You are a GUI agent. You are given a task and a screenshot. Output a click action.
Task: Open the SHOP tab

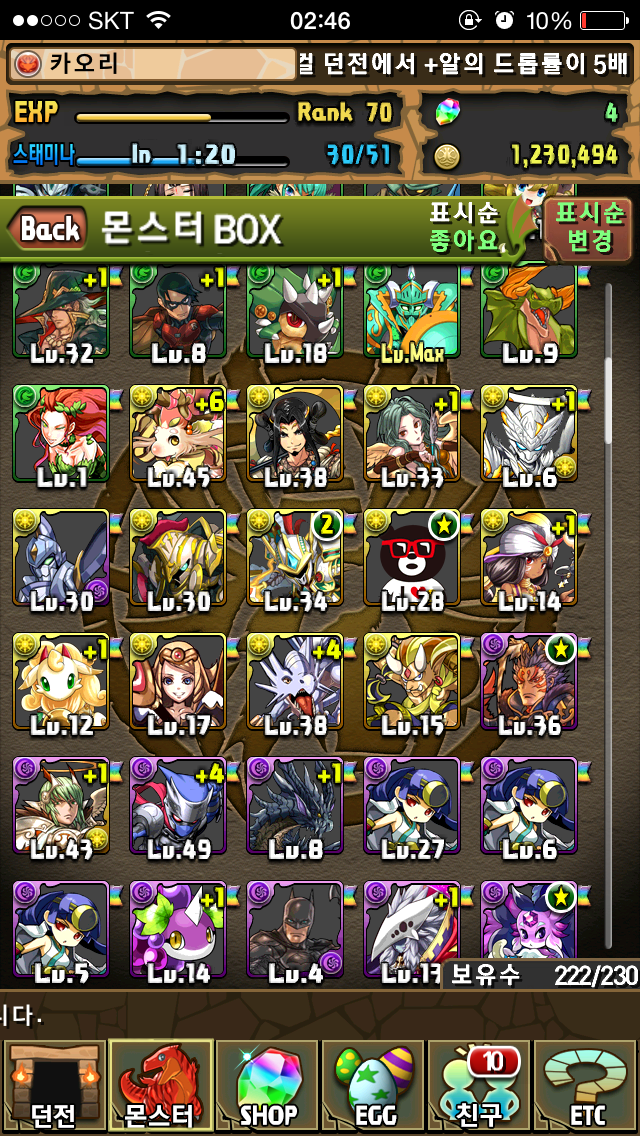tap(267, 1086)
